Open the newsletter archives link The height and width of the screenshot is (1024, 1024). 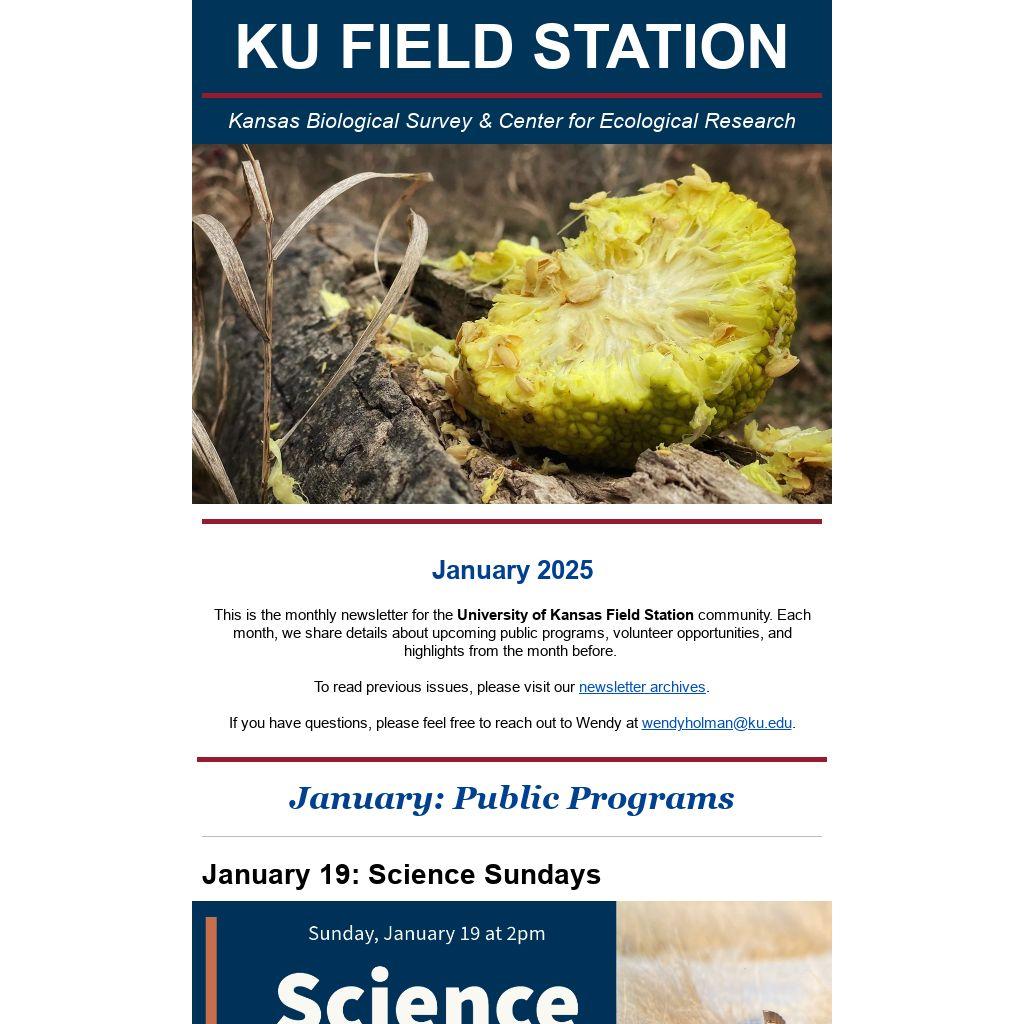[x=642, y=687]
